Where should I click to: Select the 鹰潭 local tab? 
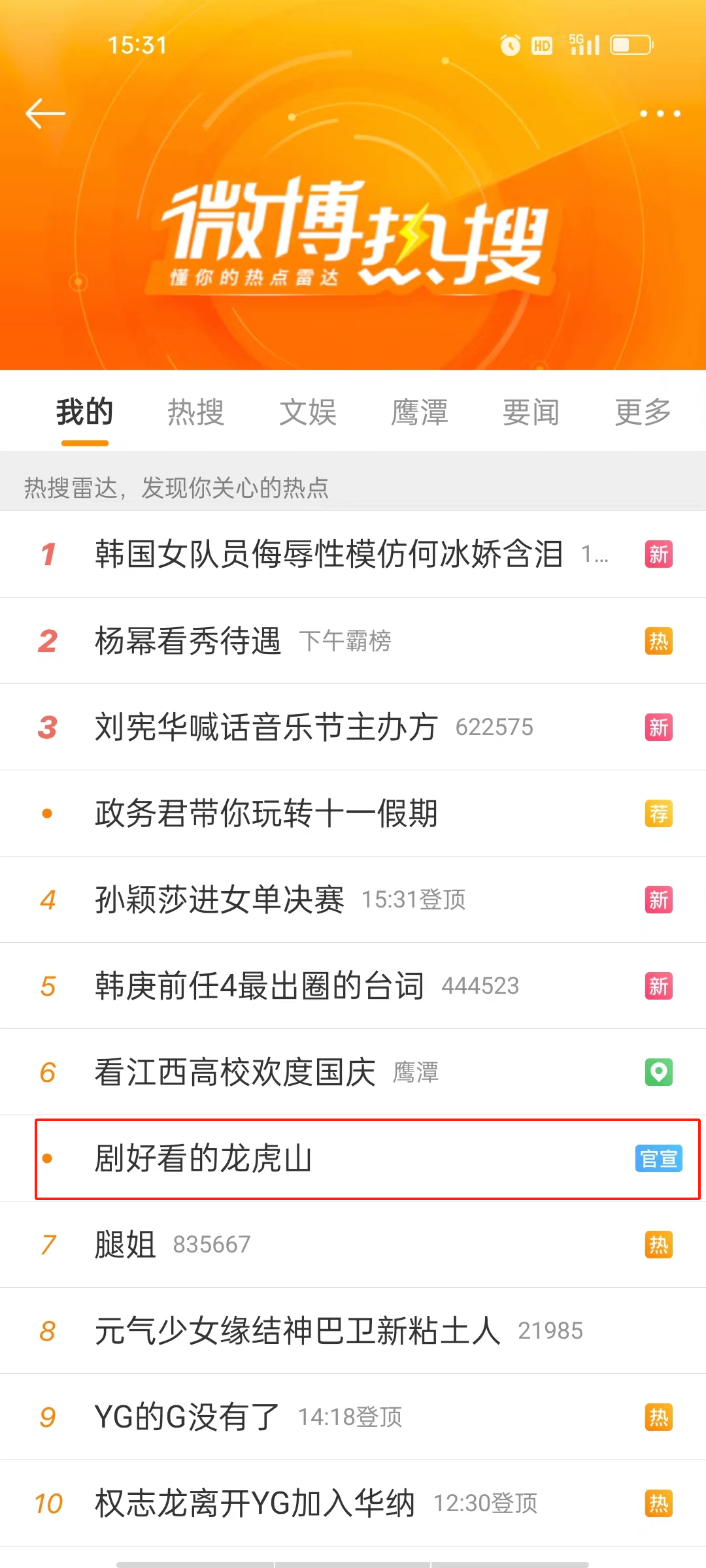420,412
